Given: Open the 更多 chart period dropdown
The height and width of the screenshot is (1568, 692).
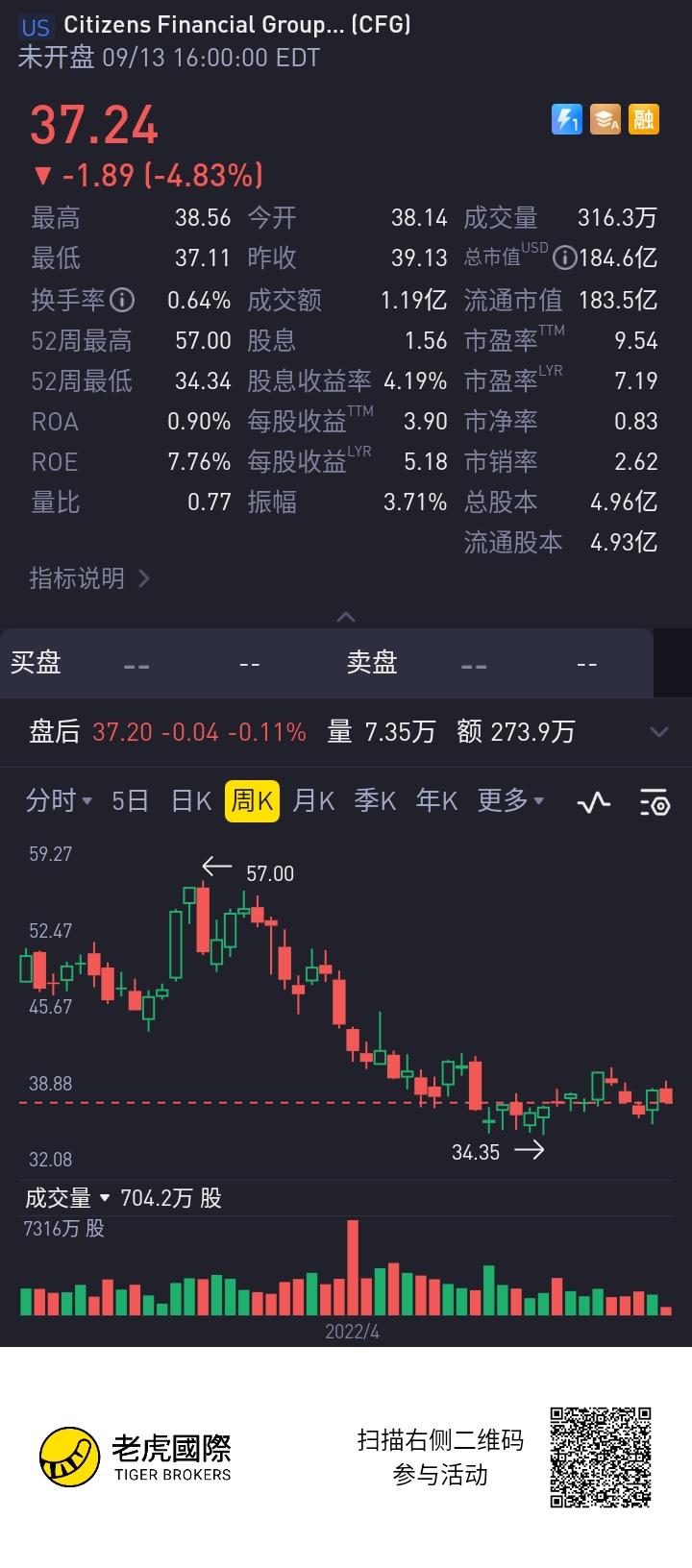Looking at the screenshot, I should (x=510, y=800).
